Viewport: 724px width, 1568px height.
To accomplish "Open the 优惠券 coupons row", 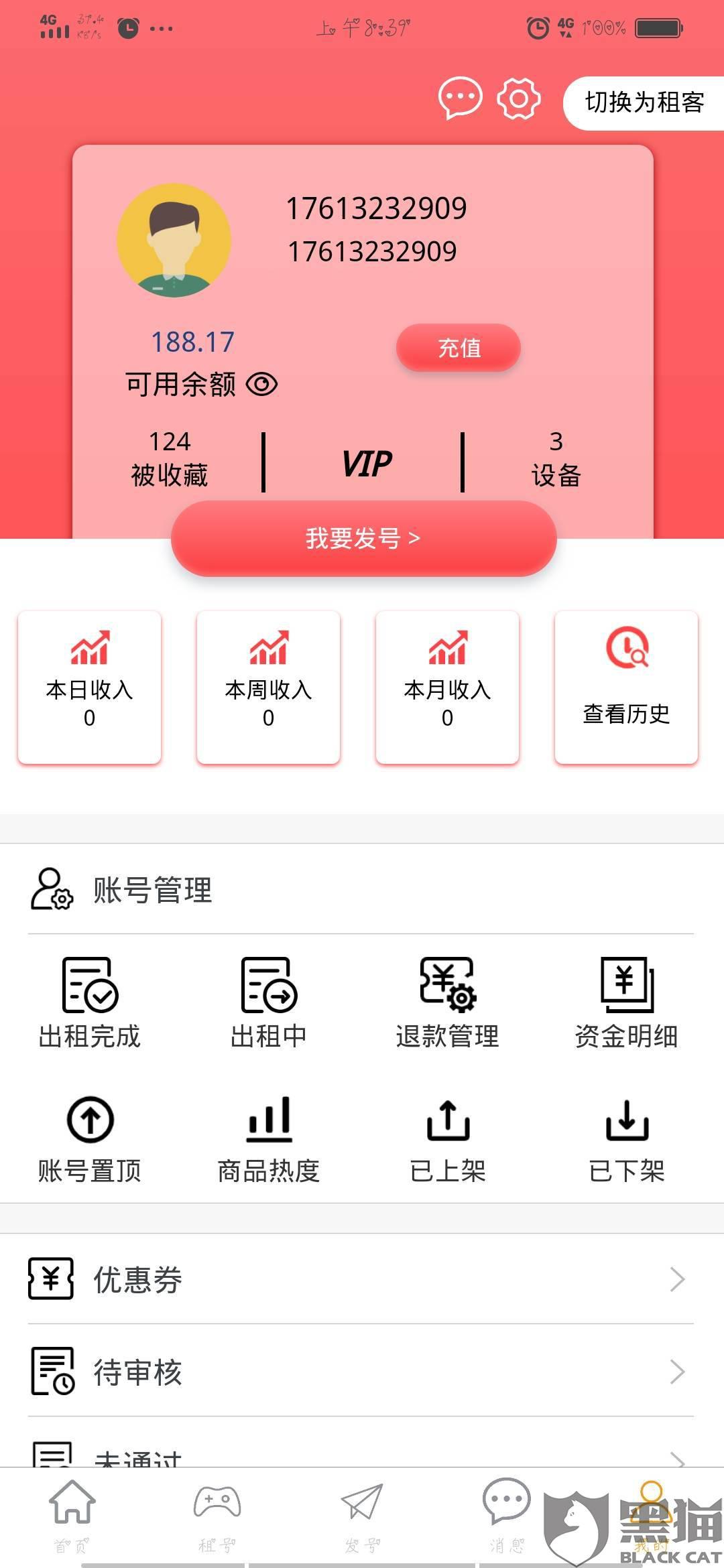I will click(361, 1279).
